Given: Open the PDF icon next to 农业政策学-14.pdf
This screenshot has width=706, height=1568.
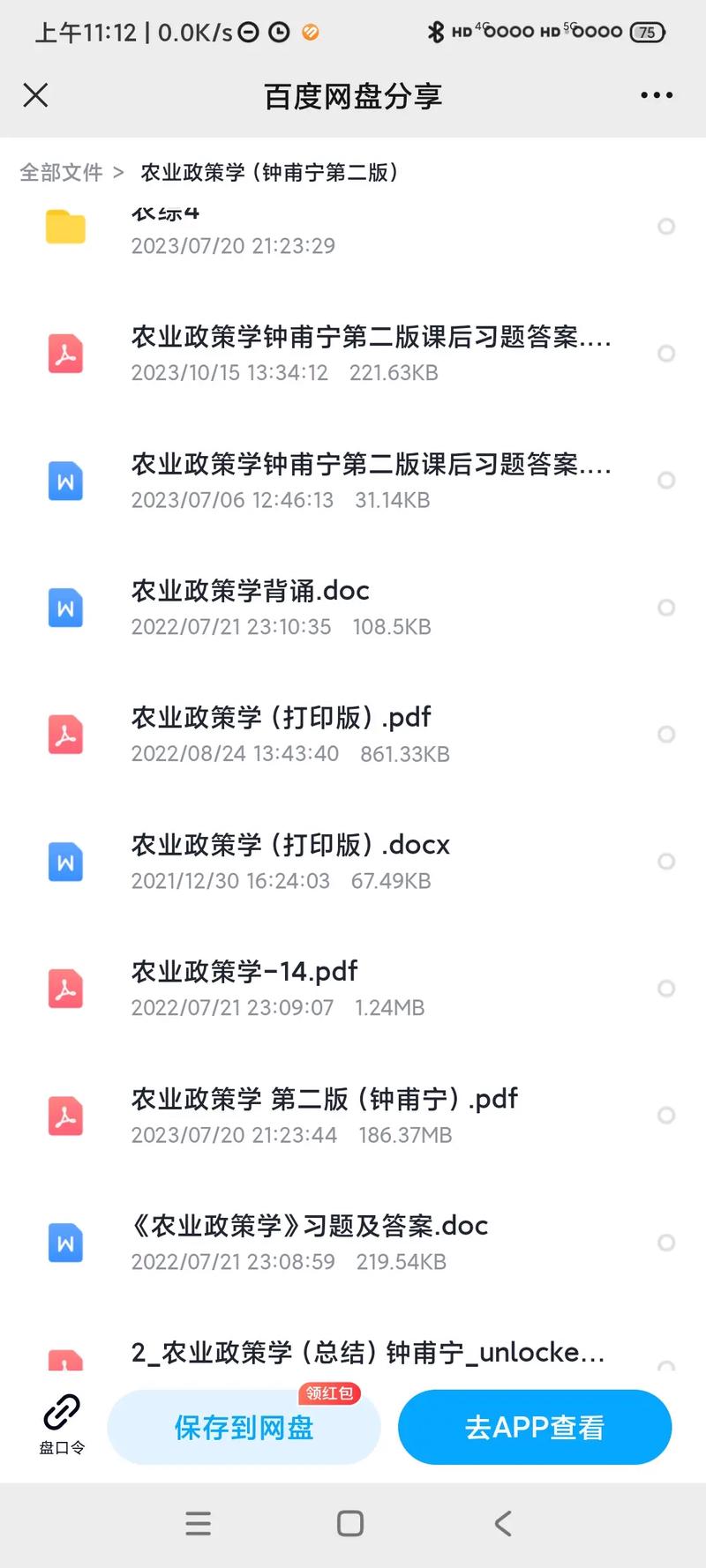Looking at the screenshot, I should tap(64, 989).
